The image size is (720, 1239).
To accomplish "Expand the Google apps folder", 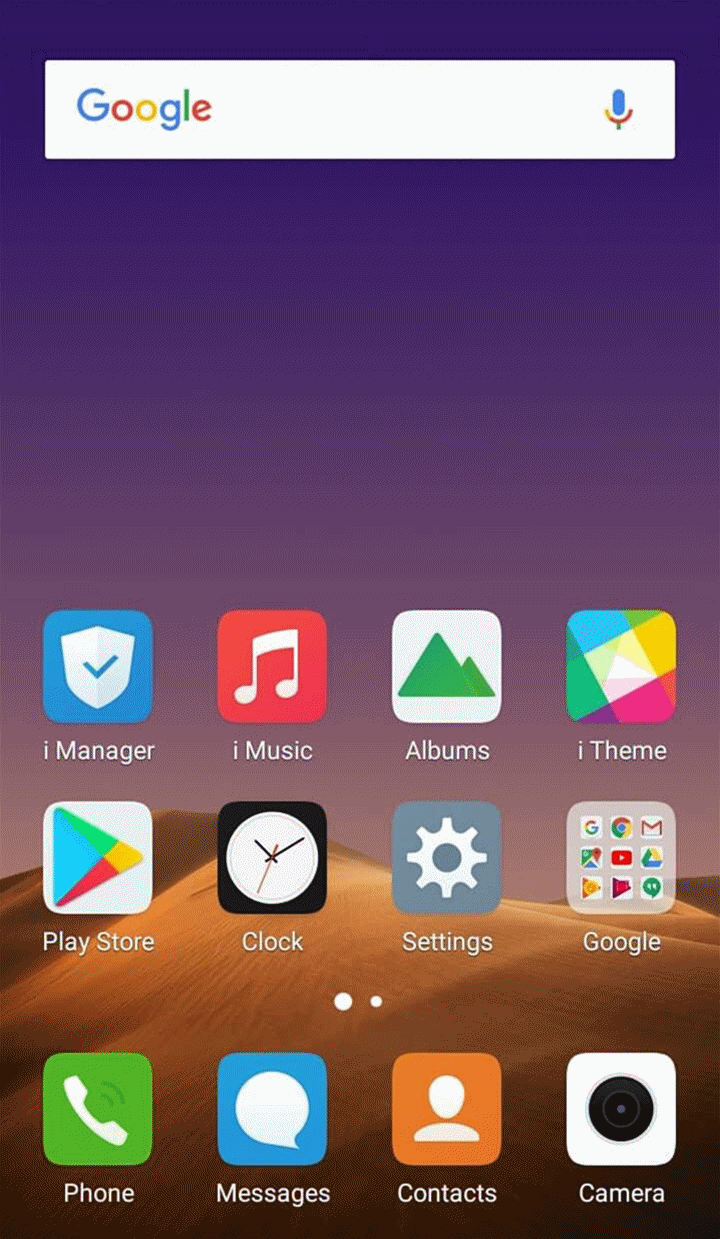I will [x=621, y=857].
